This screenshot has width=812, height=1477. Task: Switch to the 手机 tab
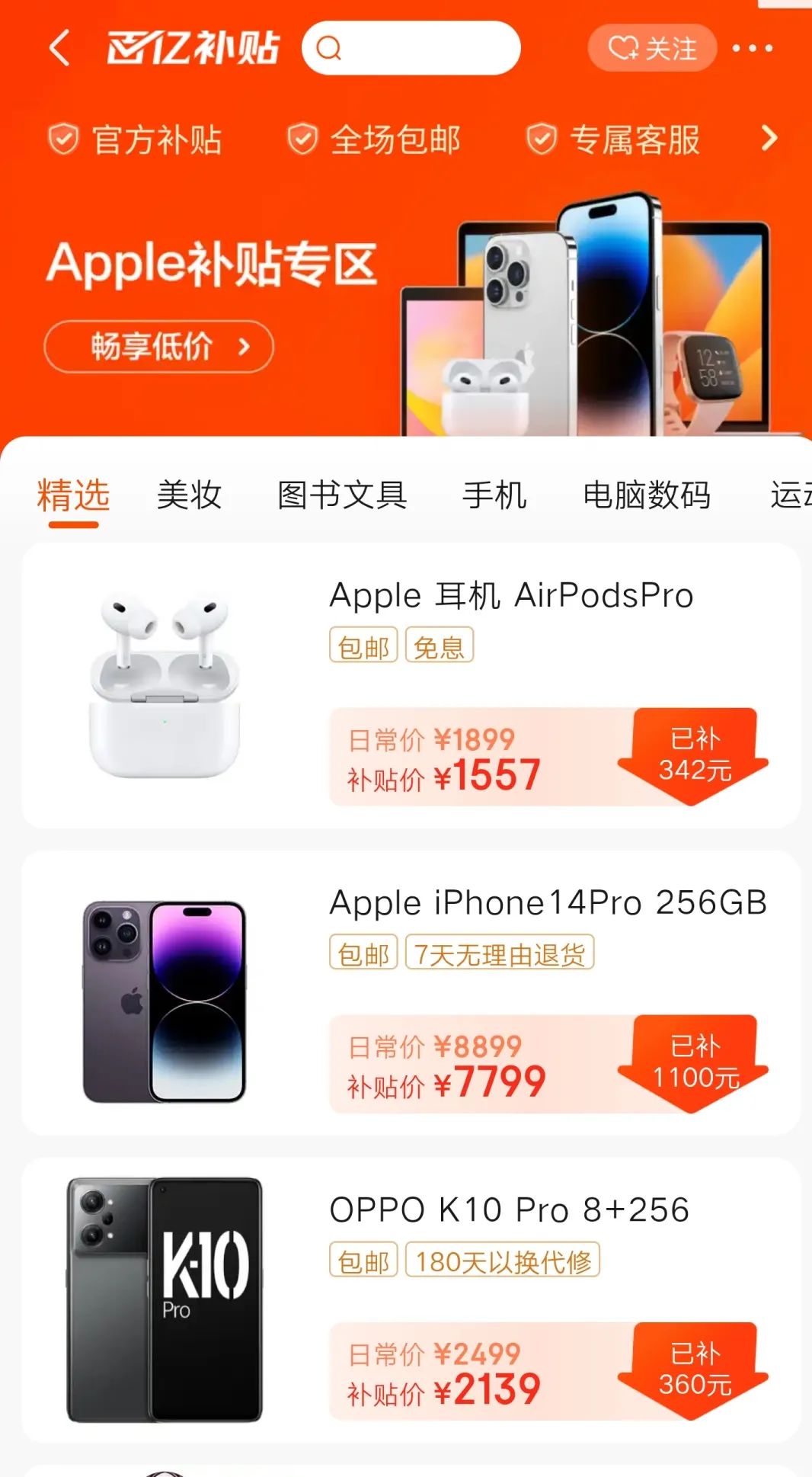494,495
